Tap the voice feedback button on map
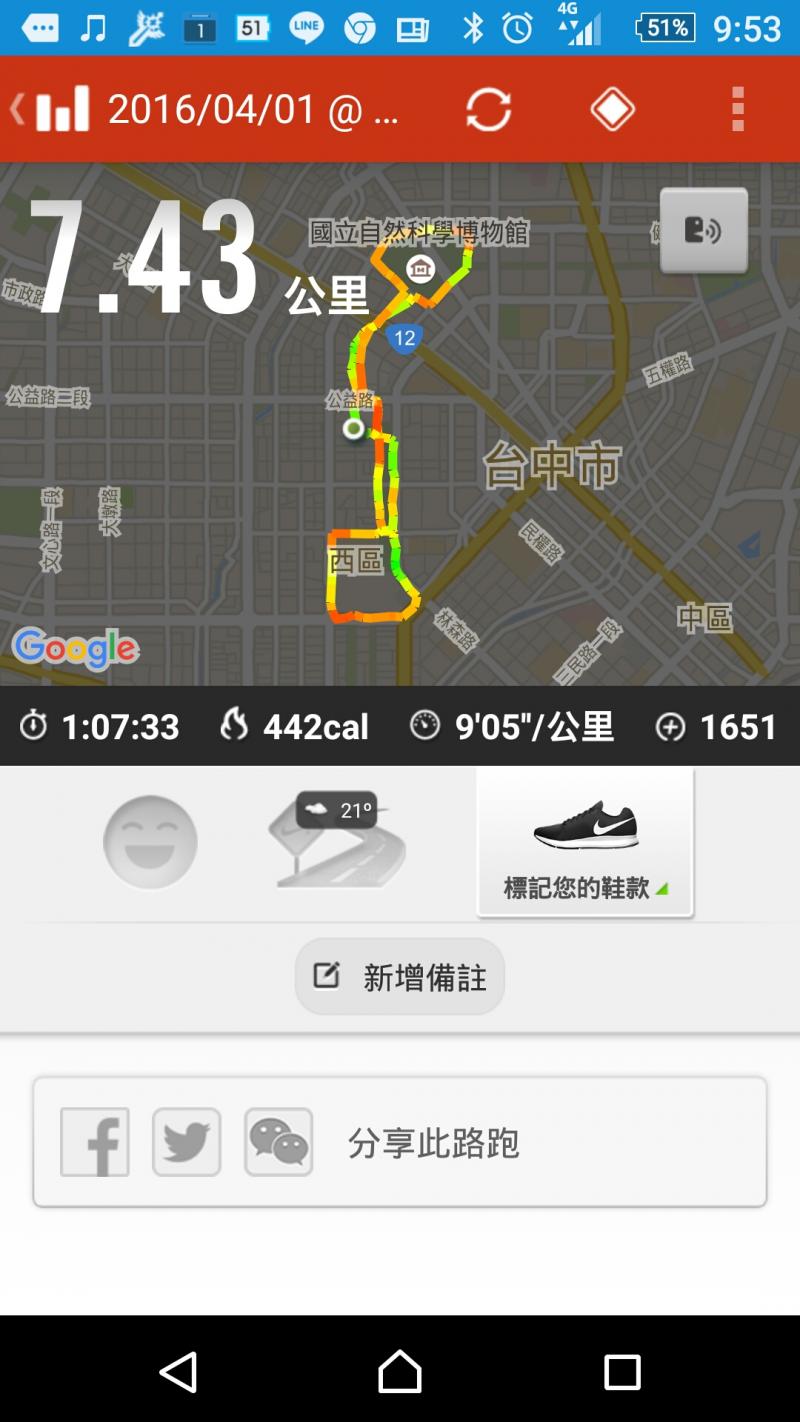Screen dimensions: 800x1422 (x=703, y=231)
